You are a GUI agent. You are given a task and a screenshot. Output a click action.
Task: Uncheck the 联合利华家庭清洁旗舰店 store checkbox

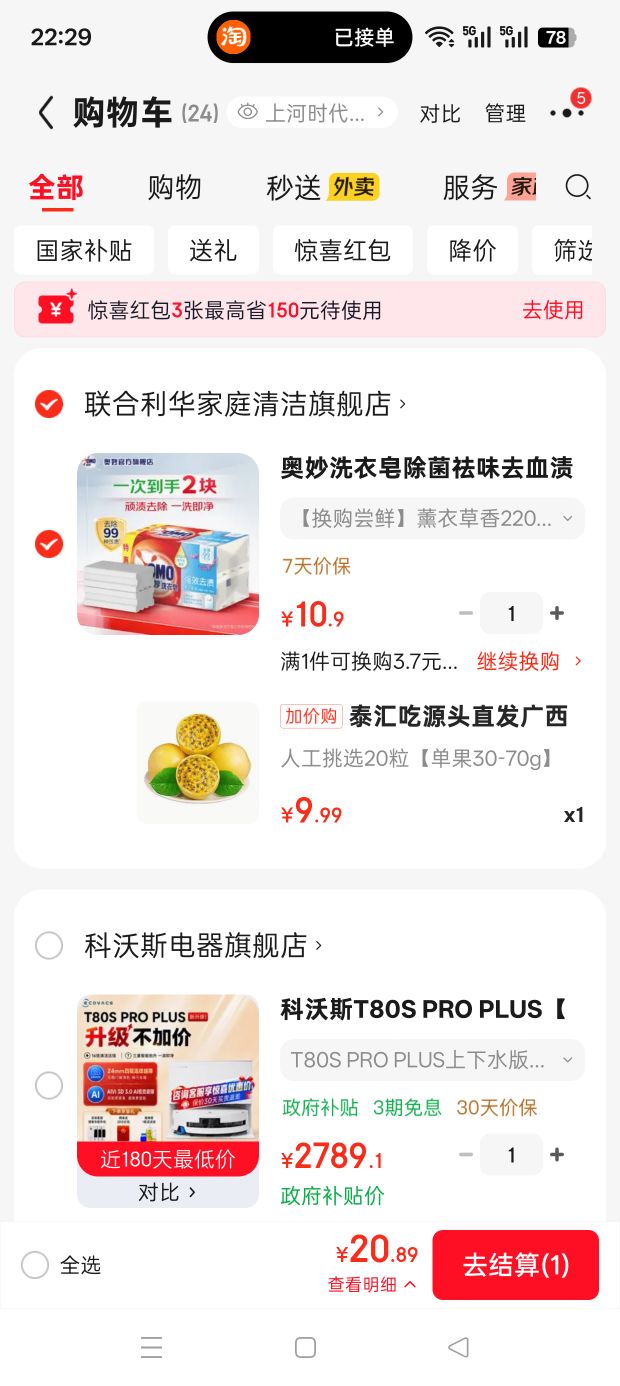49,404
